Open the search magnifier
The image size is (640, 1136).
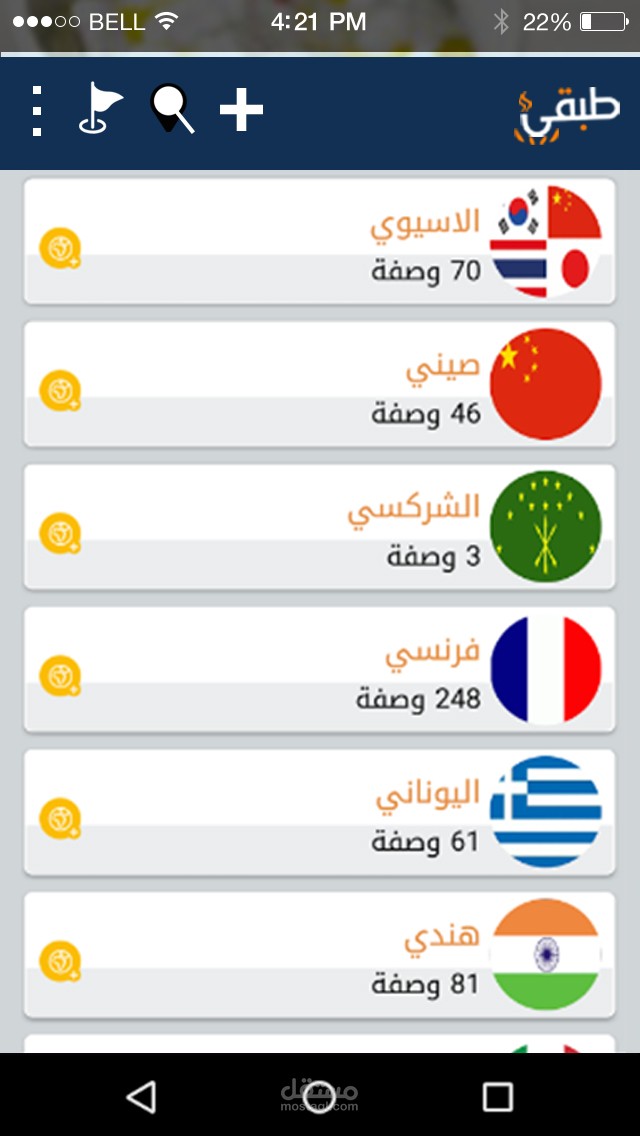point(172,110)
